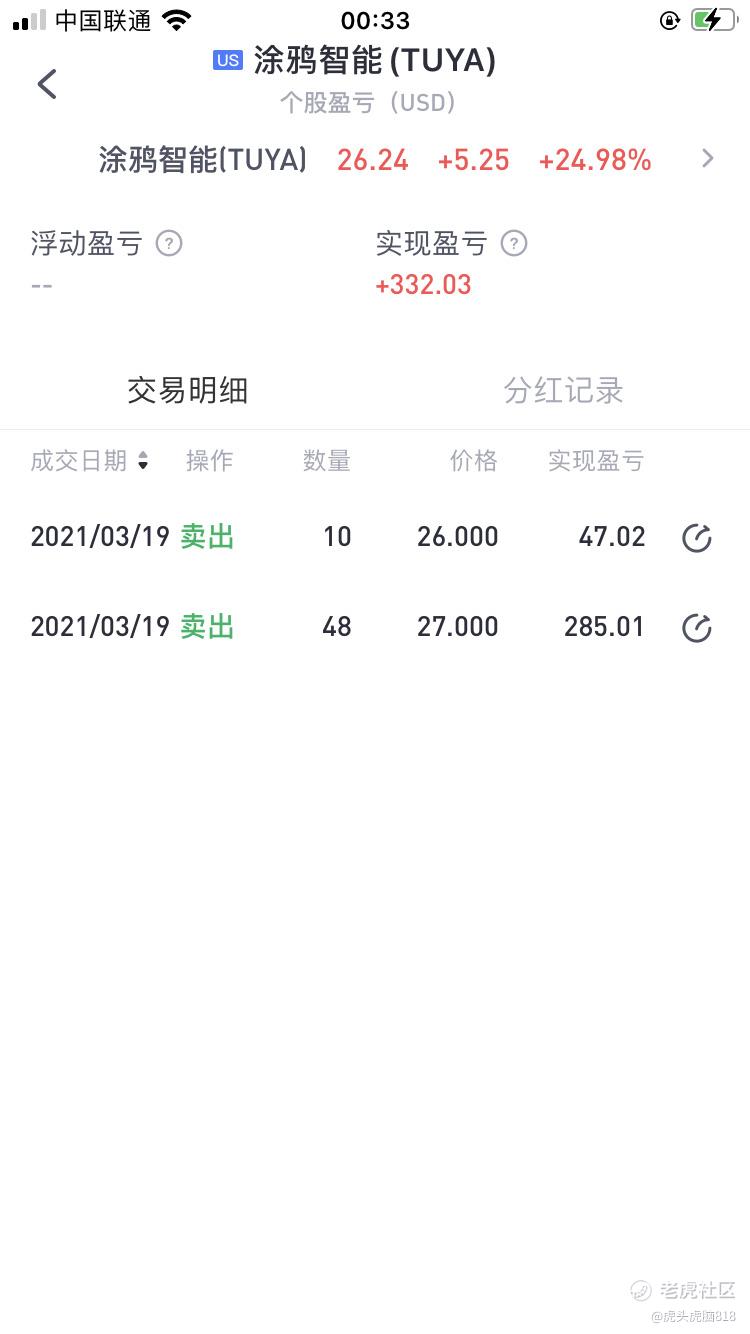Viewport: 750px width, 1334px height.
Task: Share the 47.02 profit trade
Action: [696, 538]
